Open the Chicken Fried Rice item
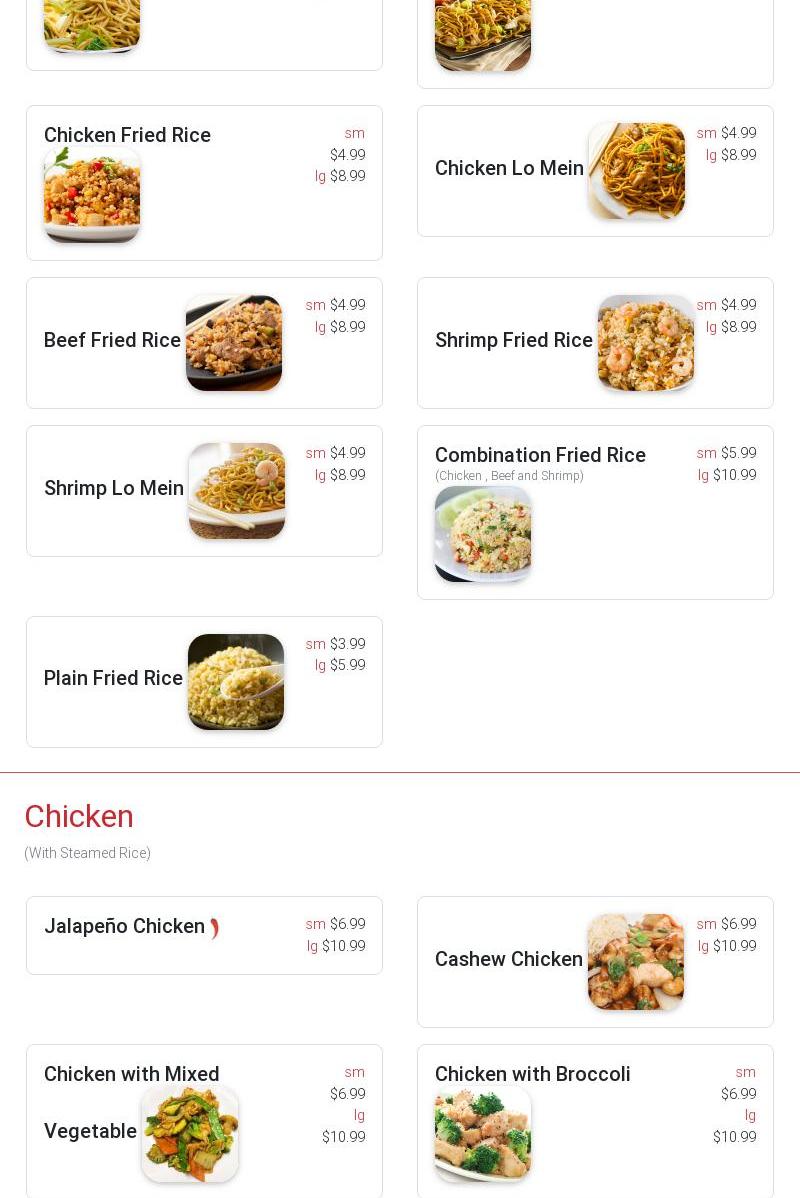The image size is (800, 1198). [x=127, y=135]
